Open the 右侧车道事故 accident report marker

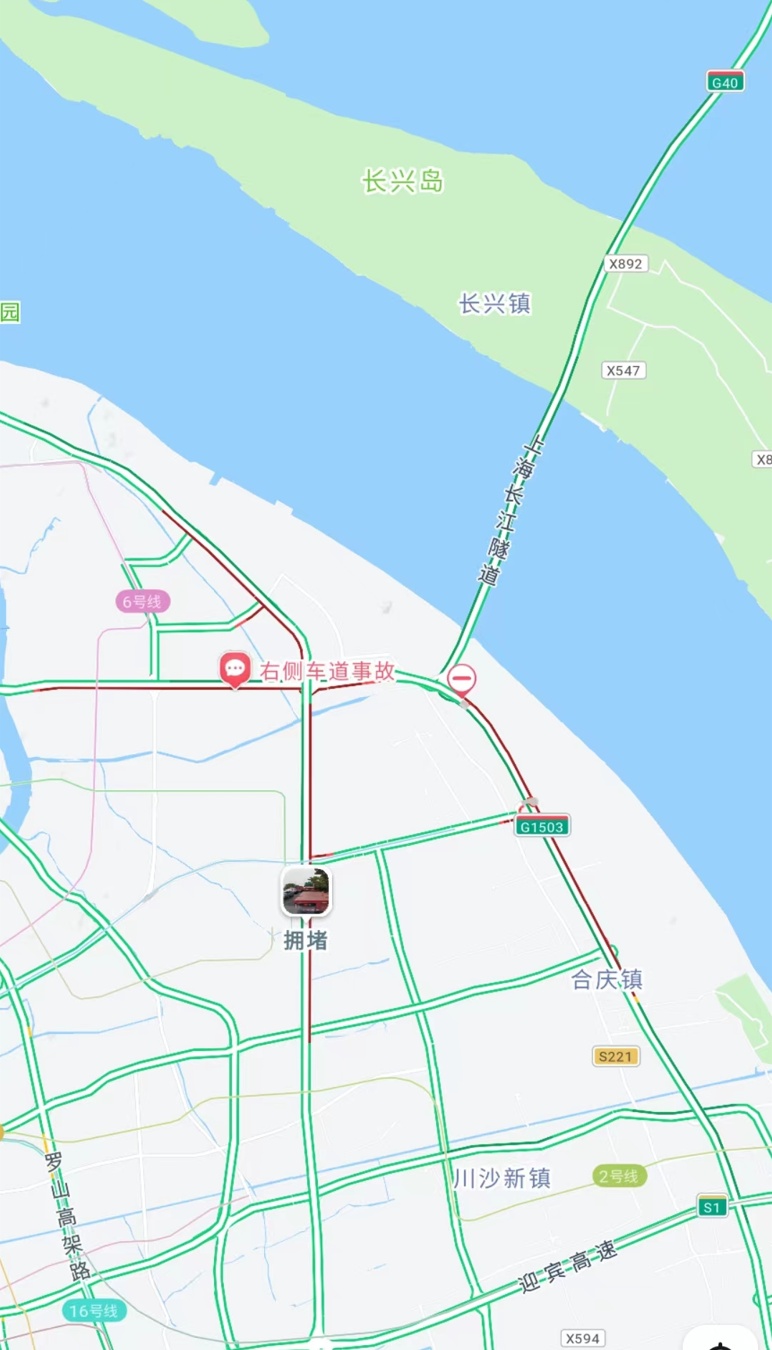click(x=235, y=669)
